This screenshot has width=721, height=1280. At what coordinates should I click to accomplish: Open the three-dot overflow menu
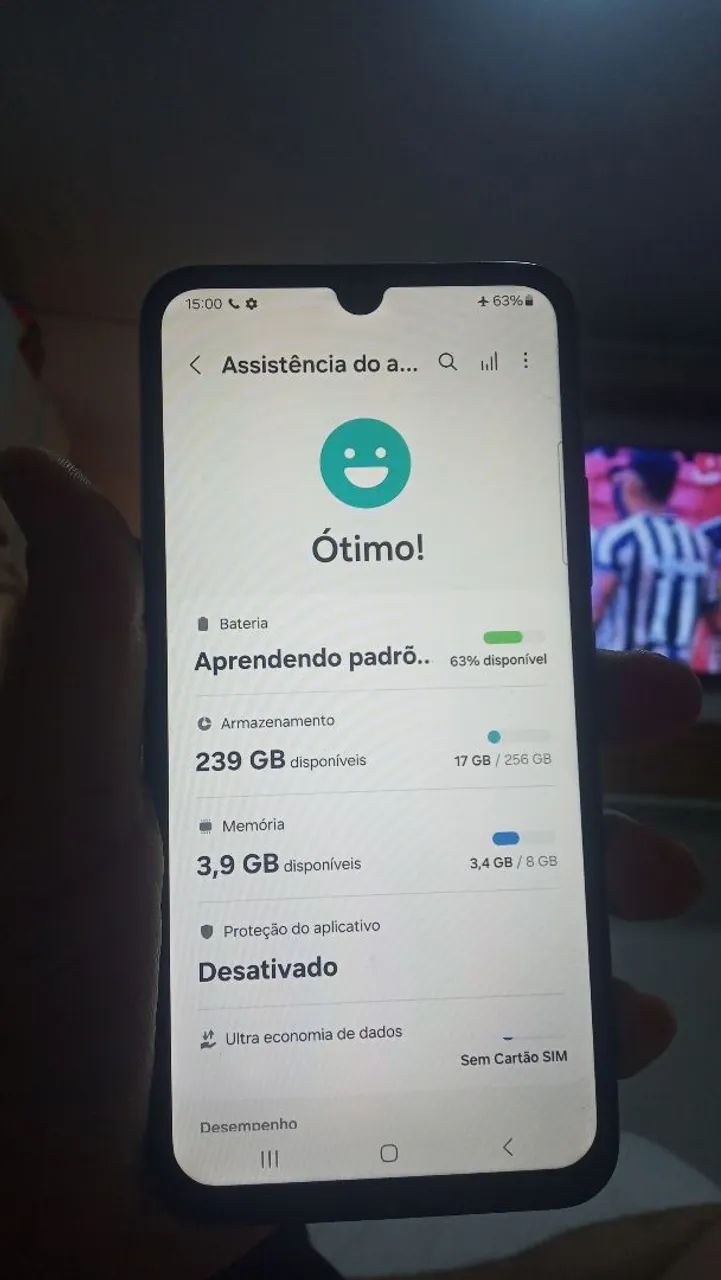tap(526, 361)
